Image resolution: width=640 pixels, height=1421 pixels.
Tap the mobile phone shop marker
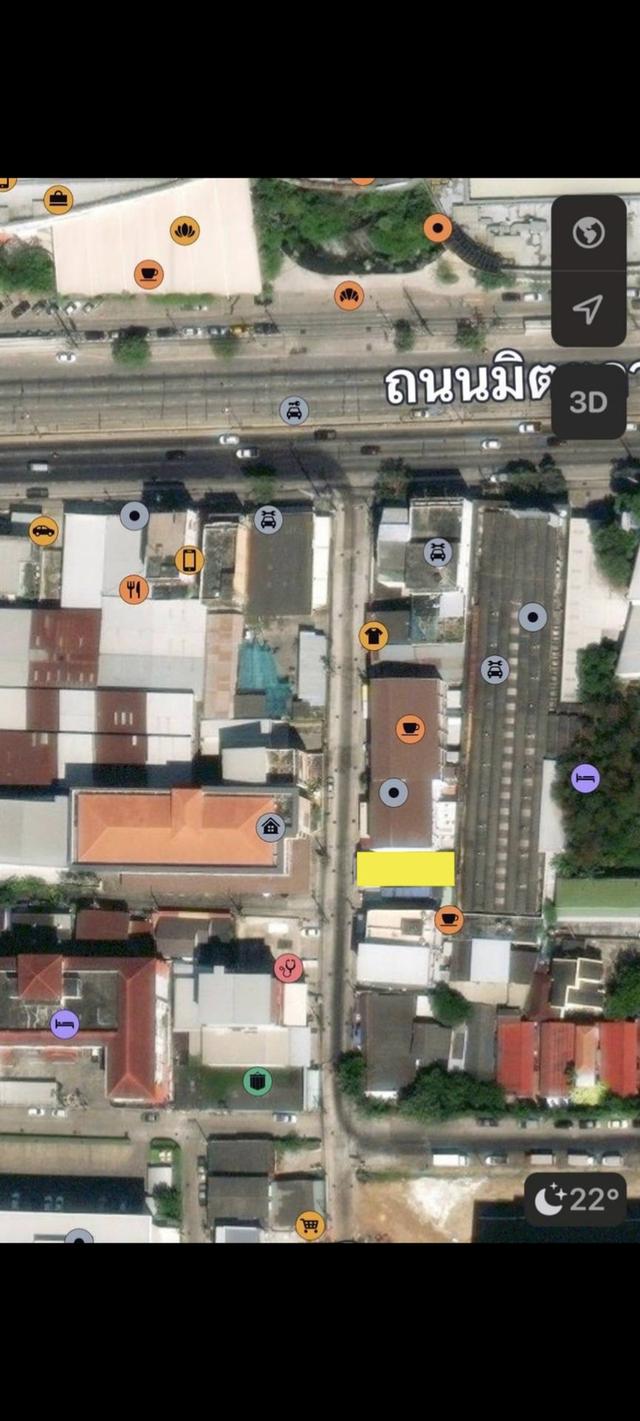[x=189, y=560]
